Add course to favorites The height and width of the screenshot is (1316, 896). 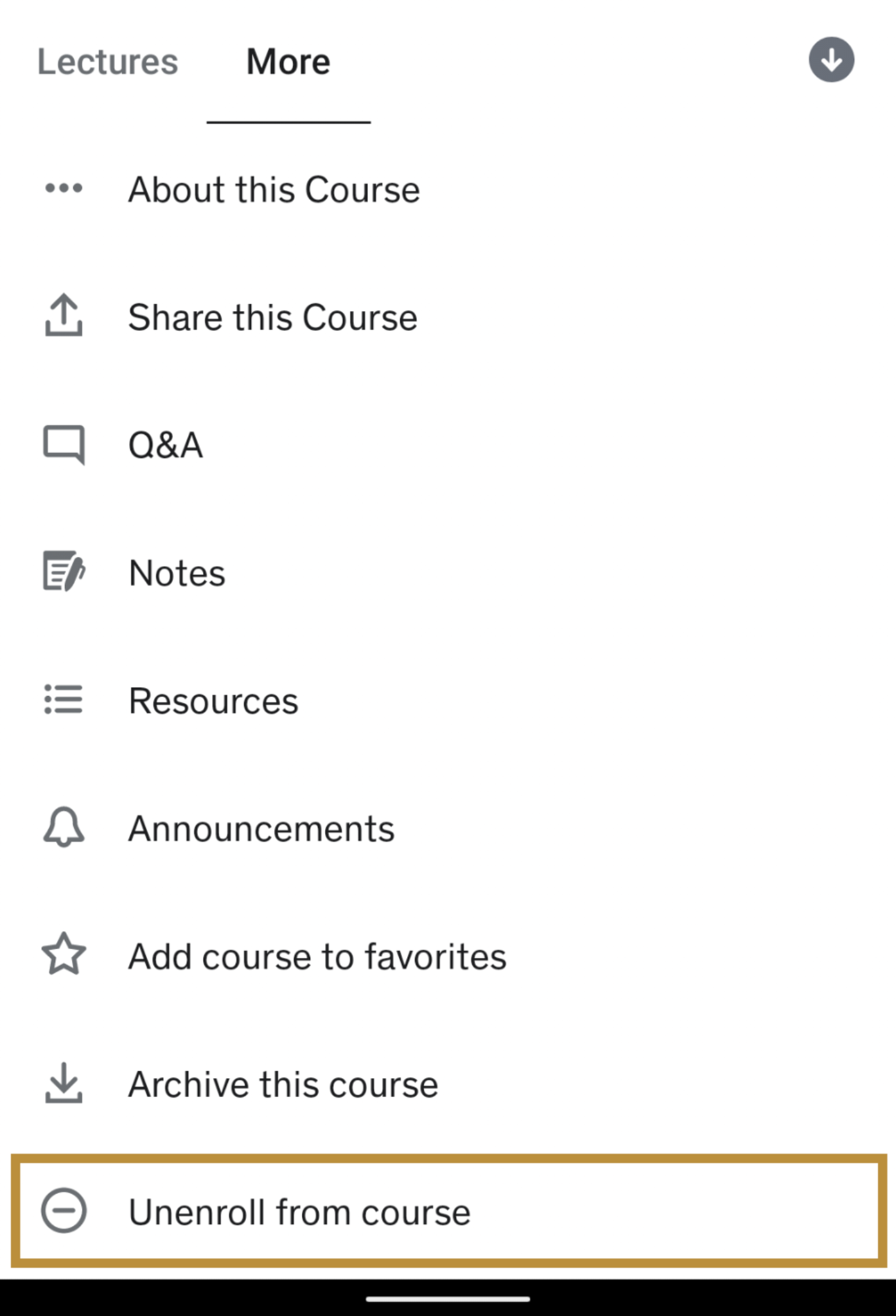point(317,956)
